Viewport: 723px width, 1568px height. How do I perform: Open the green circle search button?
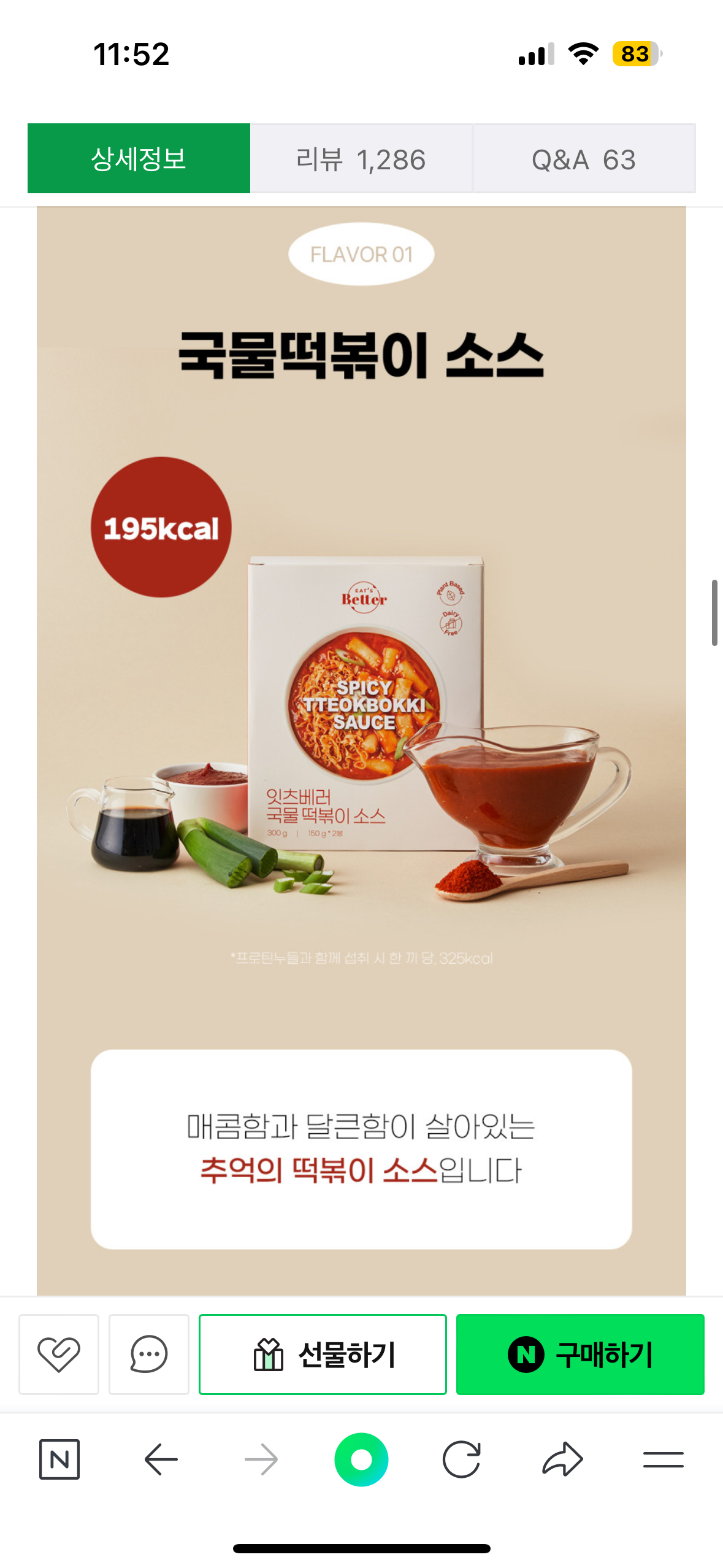click(361, 1459)
